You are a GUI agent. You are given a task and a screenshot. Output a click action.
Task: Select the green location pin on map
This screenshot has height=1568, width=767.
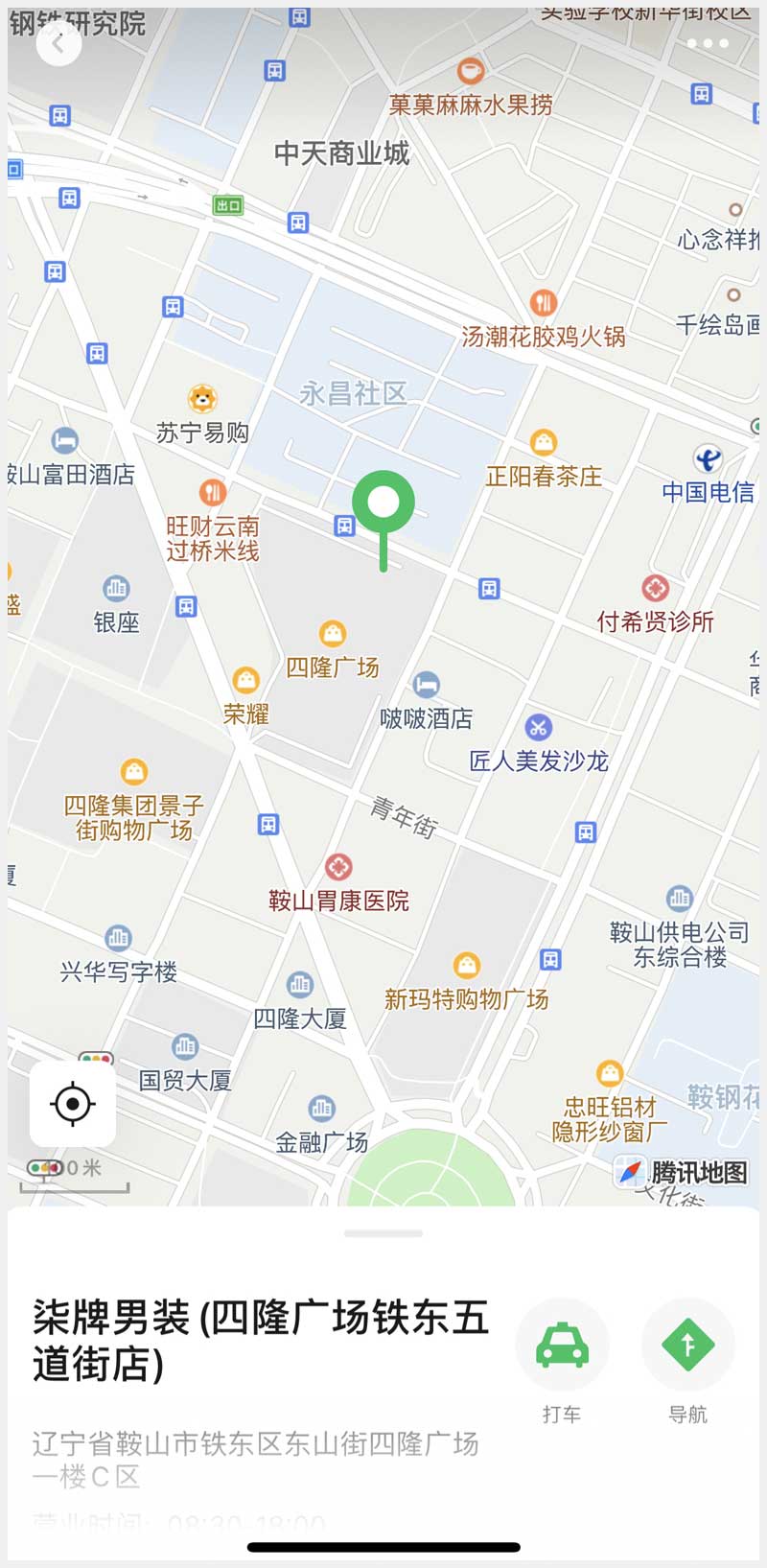pos(383,503)
